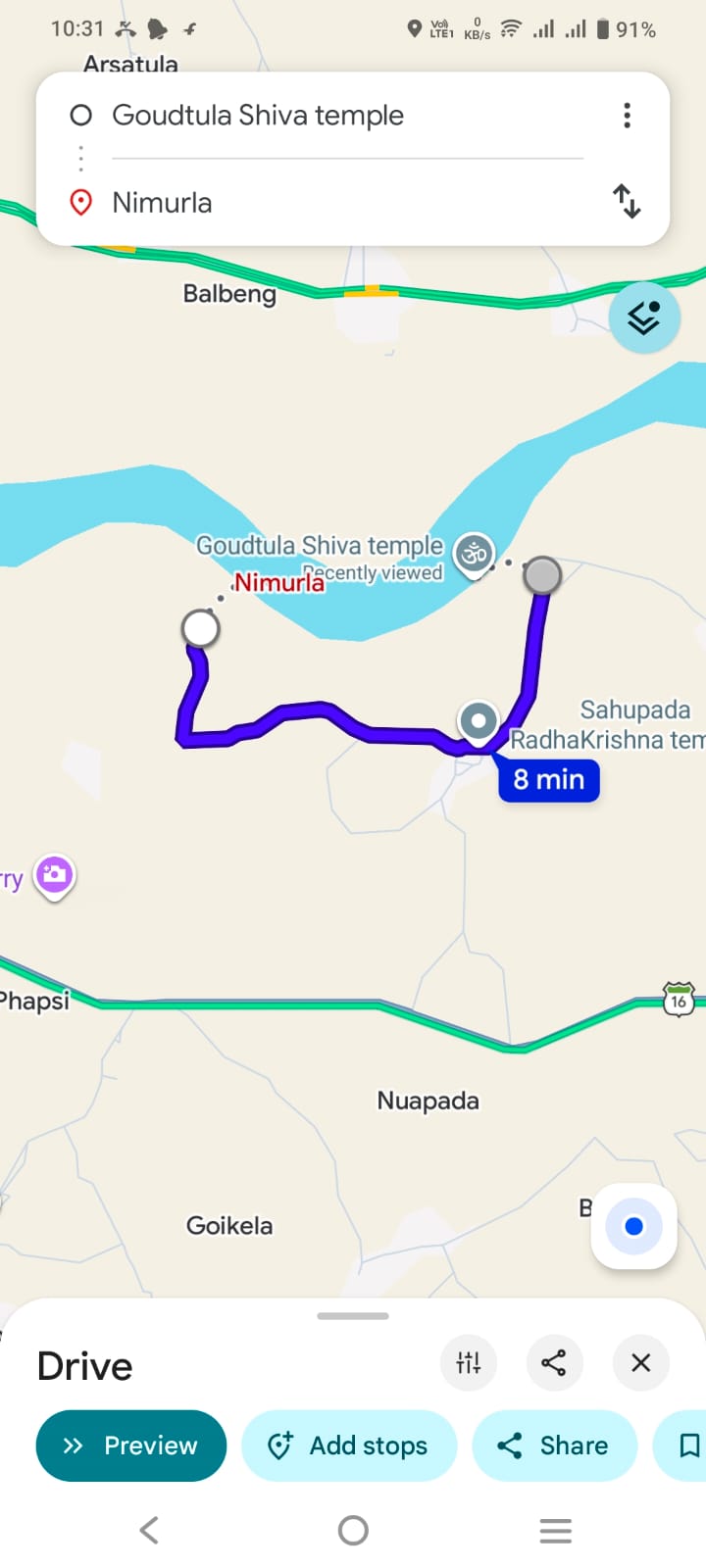Tap the round share directions icon

tap(554, 1362)
